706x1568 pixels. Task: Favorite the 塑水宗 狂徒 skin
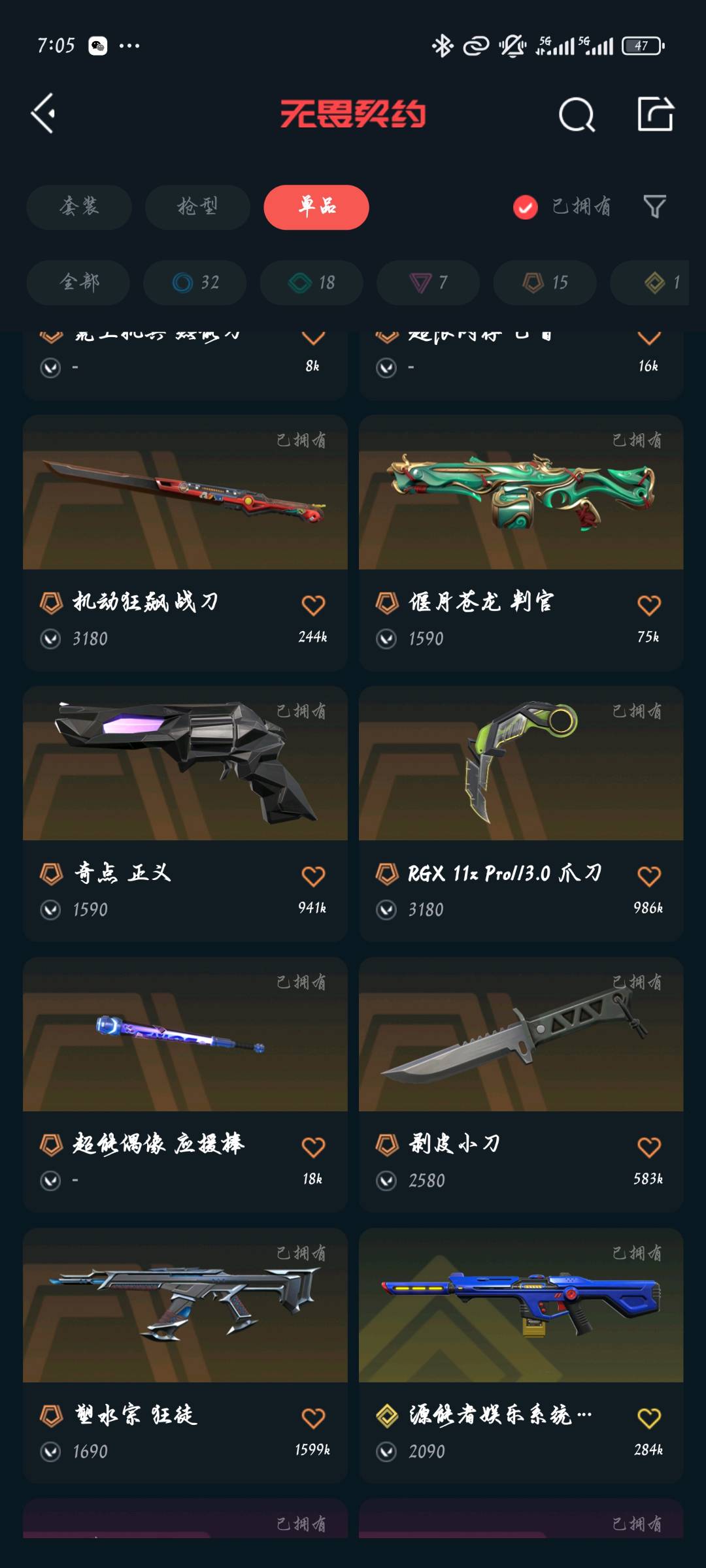click(x=313, y=1418)
